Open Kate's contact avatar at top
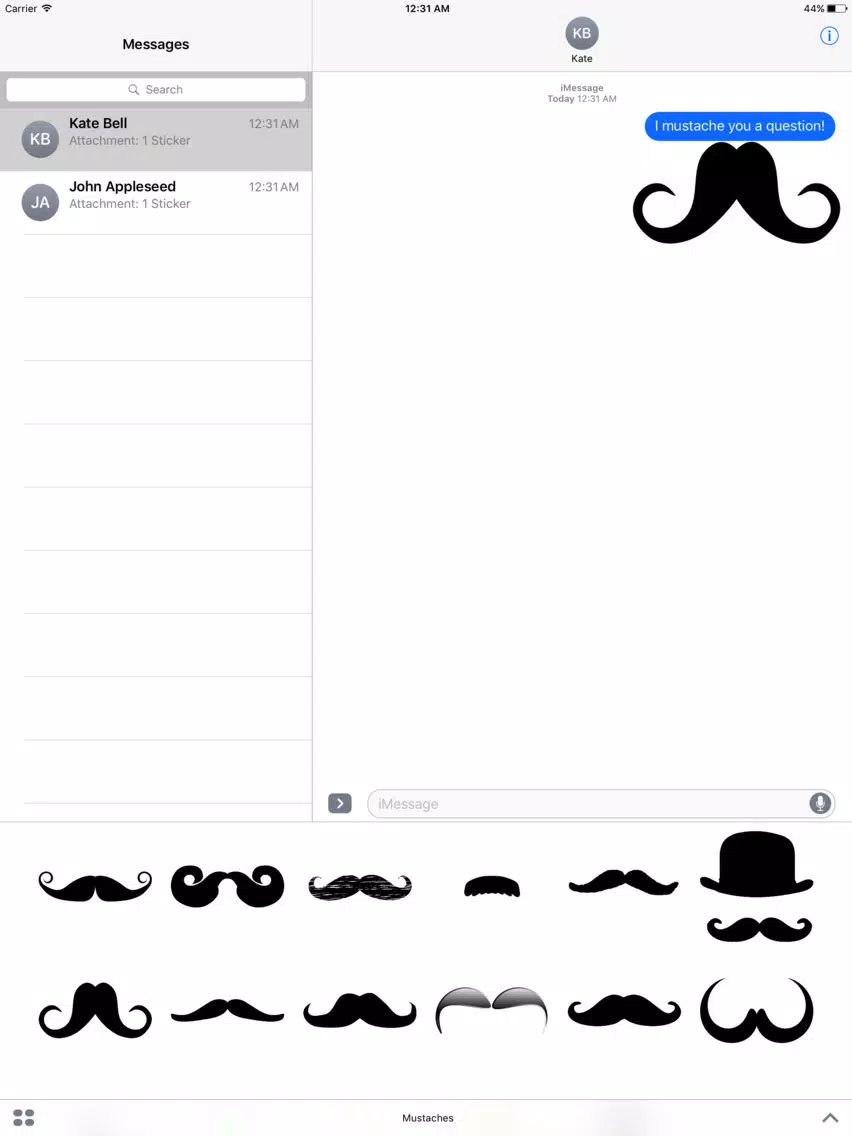 [581, 33]
